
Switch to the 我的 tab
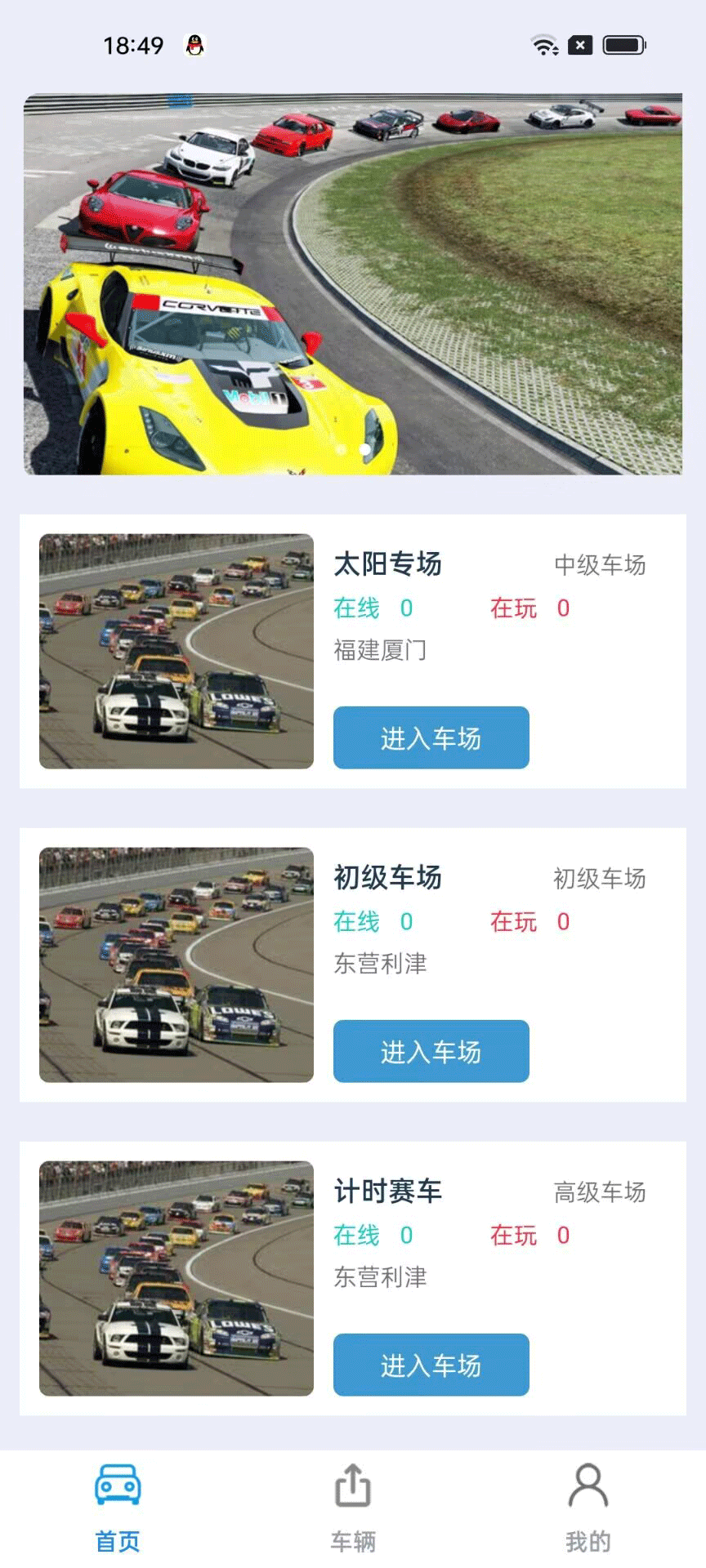pyautogui.click(x=587, y=1539)
